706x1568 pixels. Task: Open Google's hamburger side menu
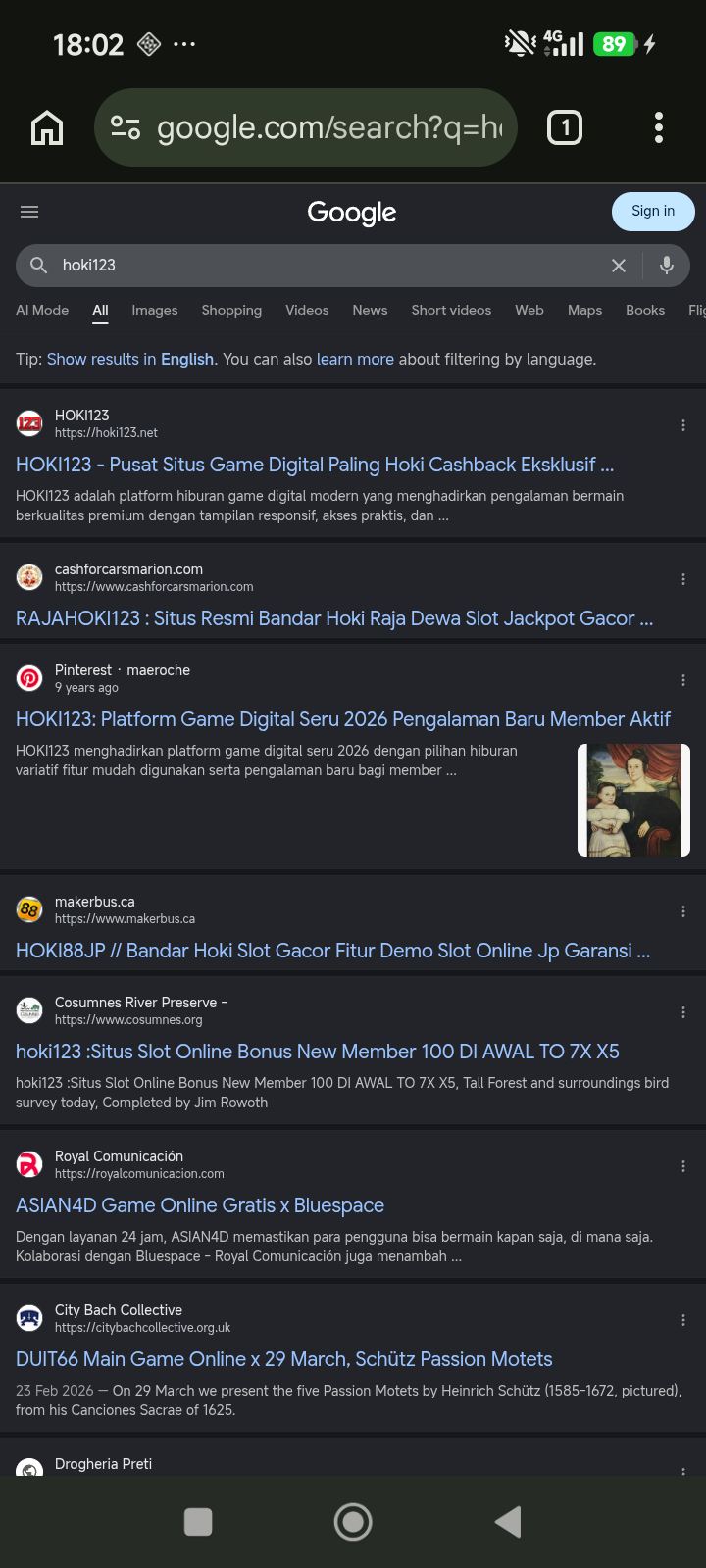pos(29,212)
